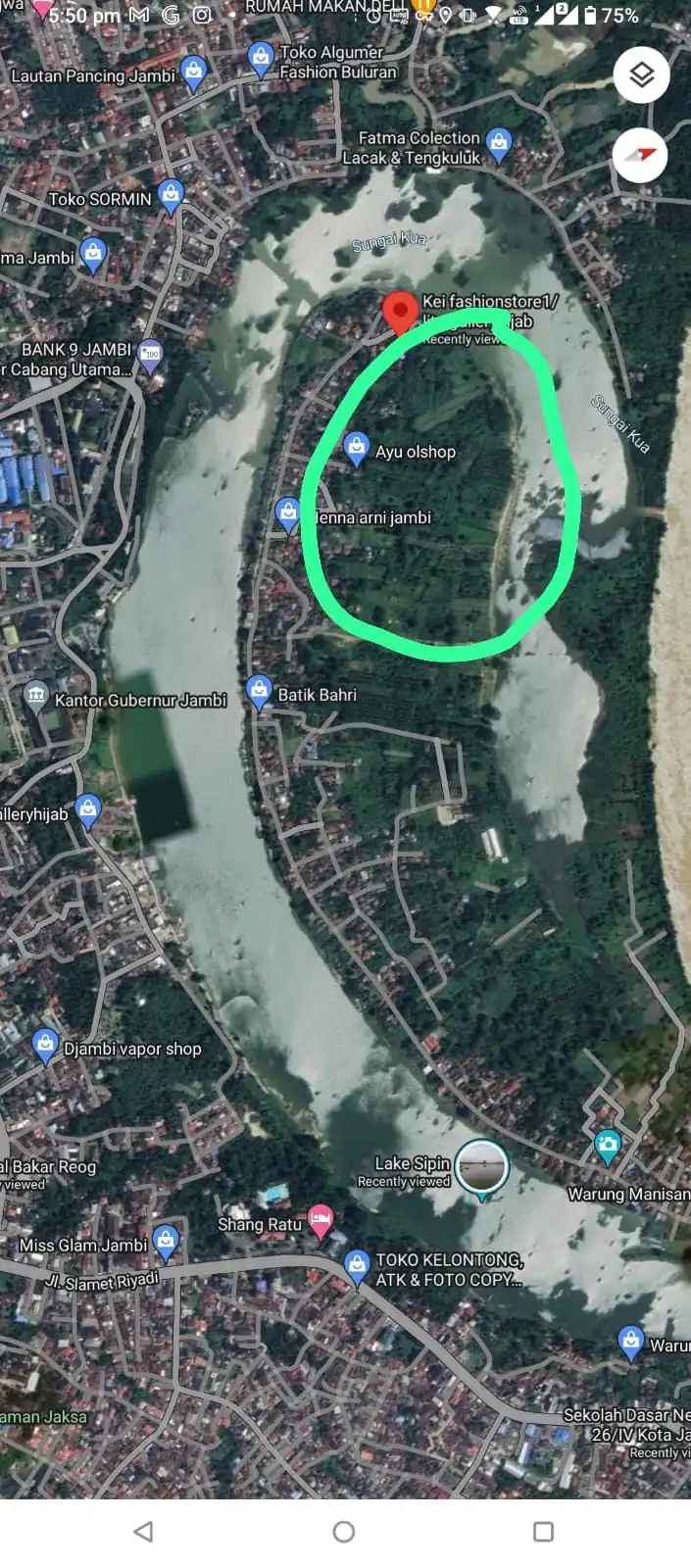Select the red dropped pin marker
The height and width of the screenshot is (1568, 691).
pos(400,312)
